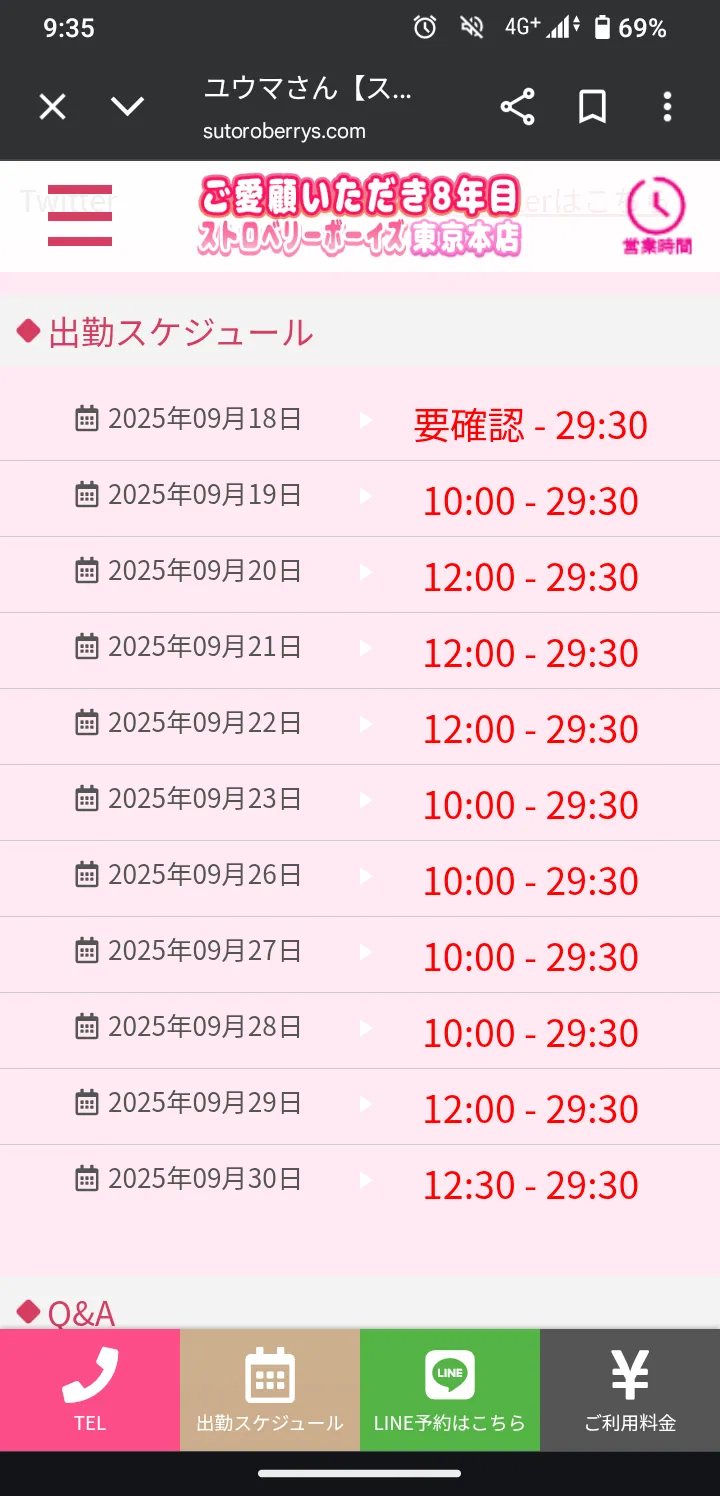Close the browser custom tab

pos(52,107)
